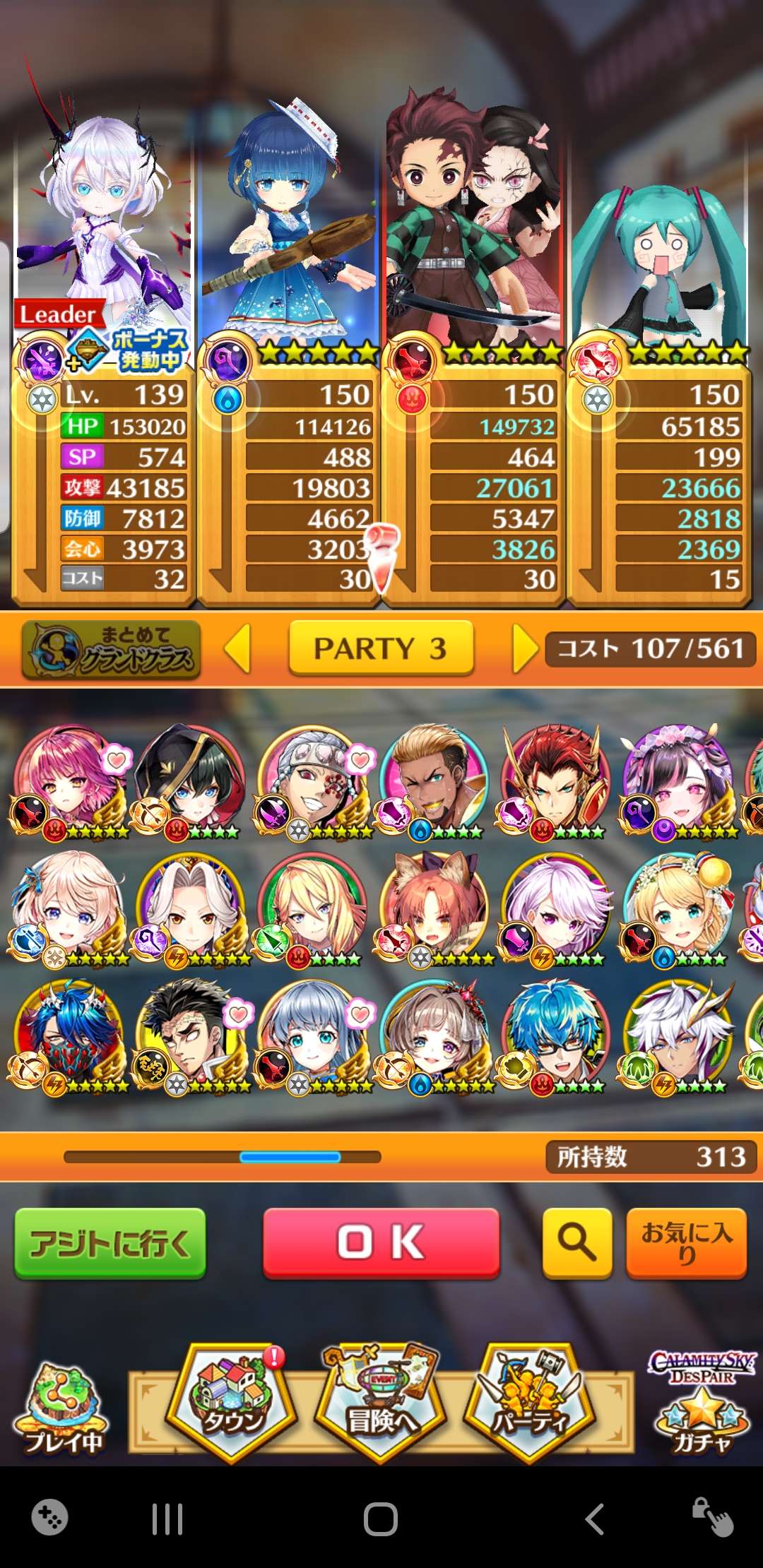Tap the green アジトに行く button
This screenshot has height=1568, width=763.
(x=110, y=1242)
